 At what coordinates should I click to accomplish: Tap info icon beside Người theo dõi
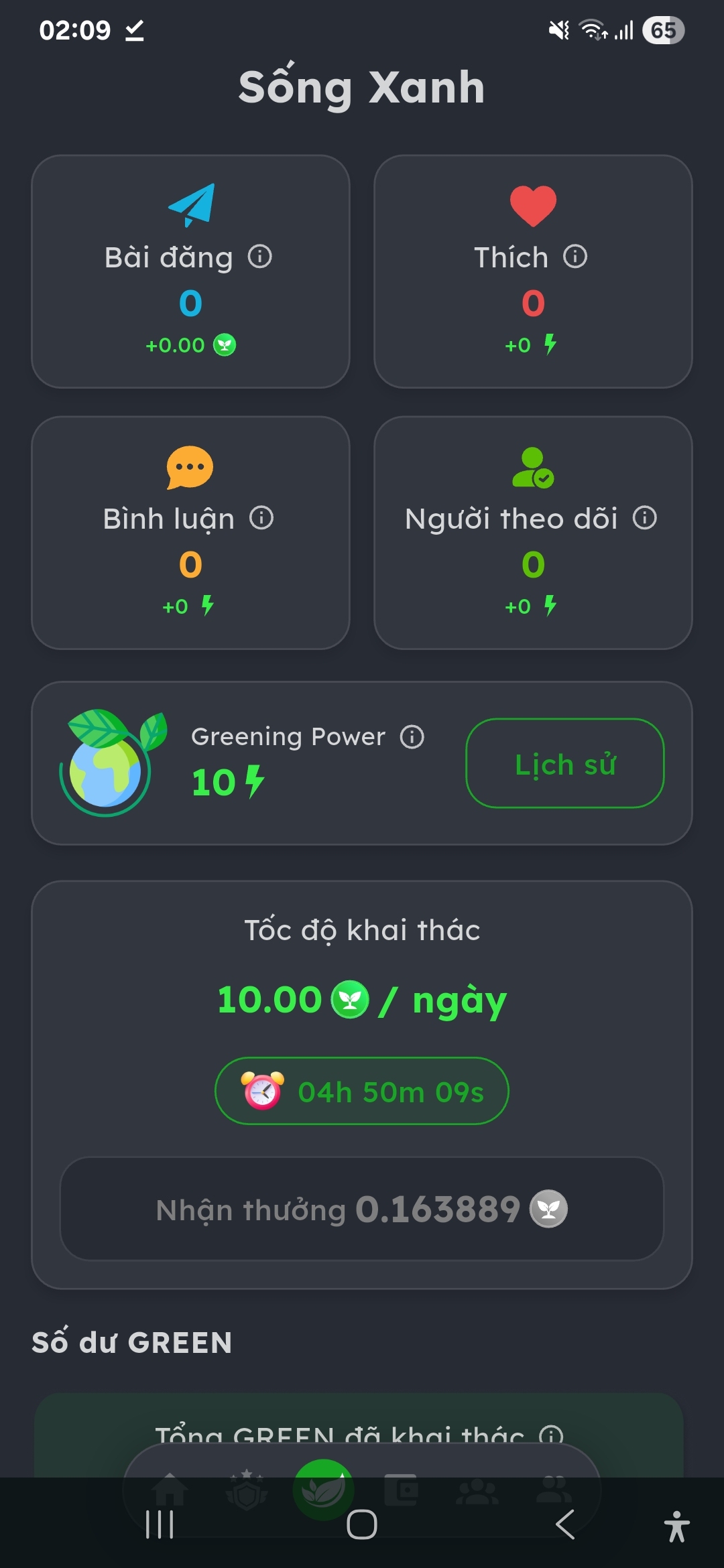pyautogui.click(x=645, y=518)
